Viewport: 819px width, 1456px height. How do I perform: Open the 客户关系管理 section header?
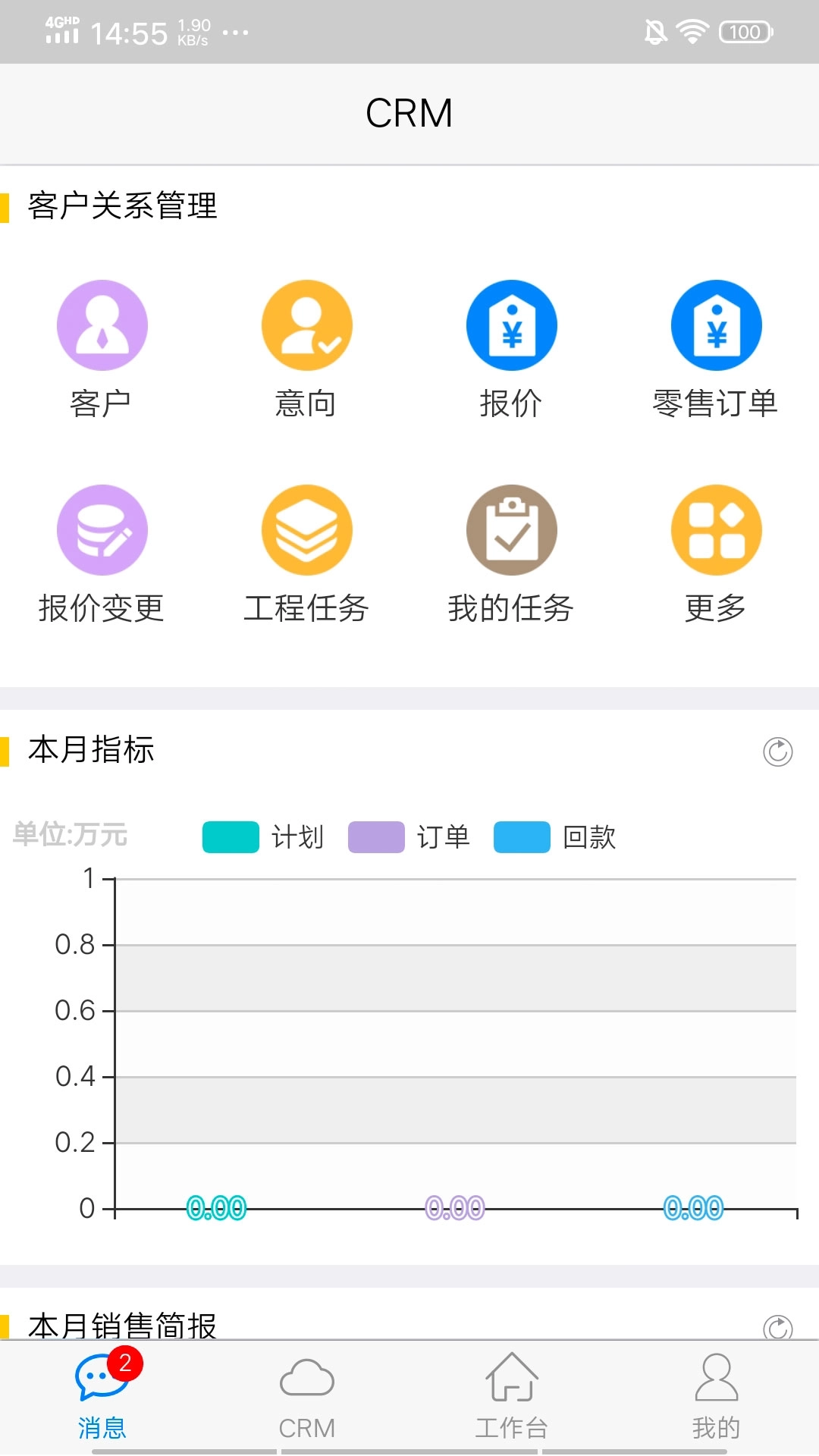121,206
